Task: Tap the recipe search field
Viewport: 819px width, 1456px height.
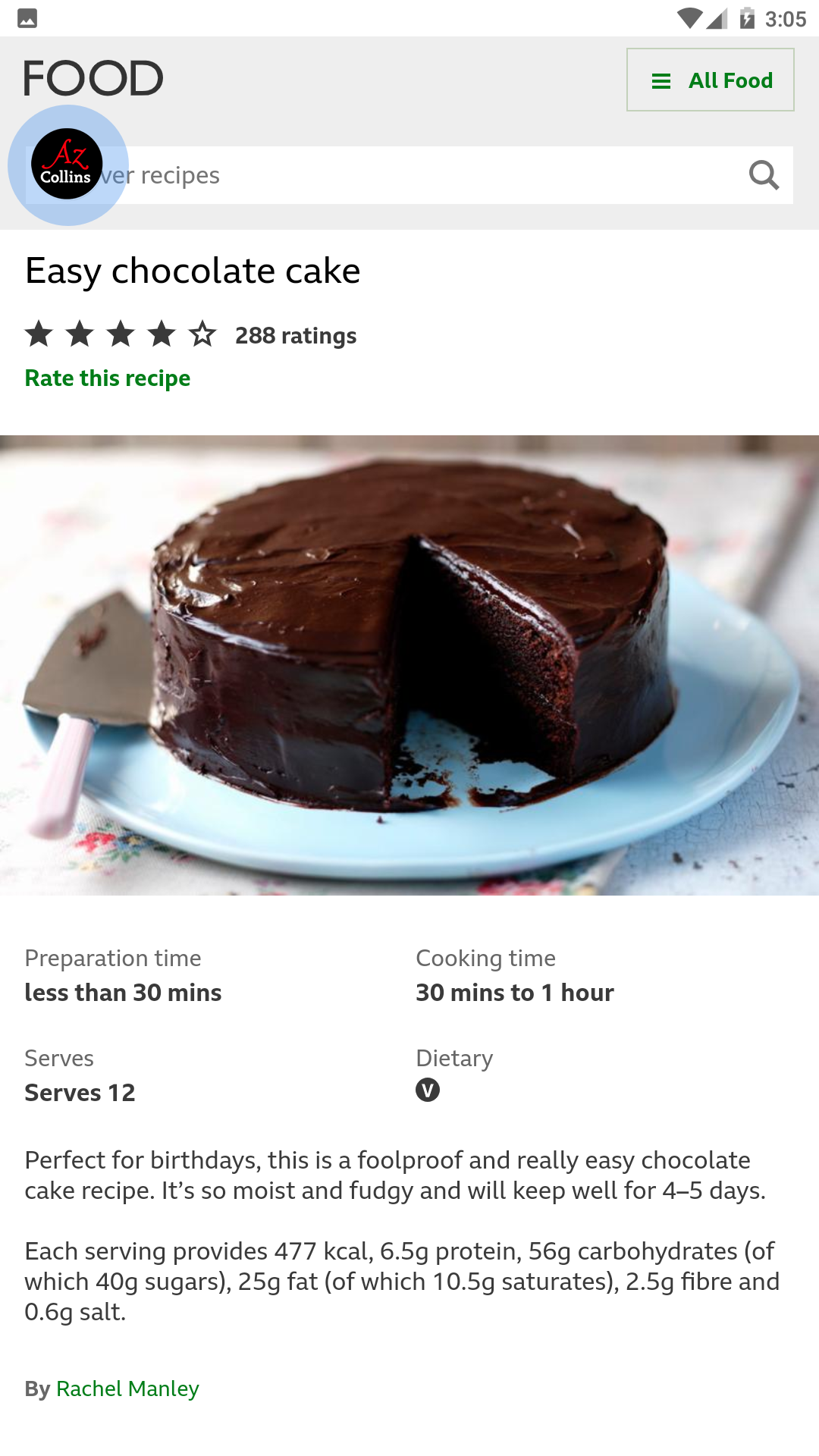Action: coord(409,175)
